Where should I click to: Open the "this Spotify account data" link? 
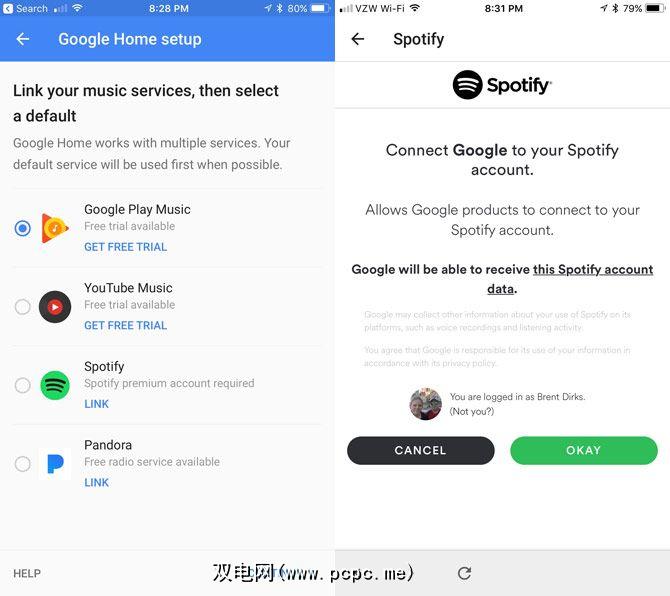pyautogui.click(x=592, y=270)
